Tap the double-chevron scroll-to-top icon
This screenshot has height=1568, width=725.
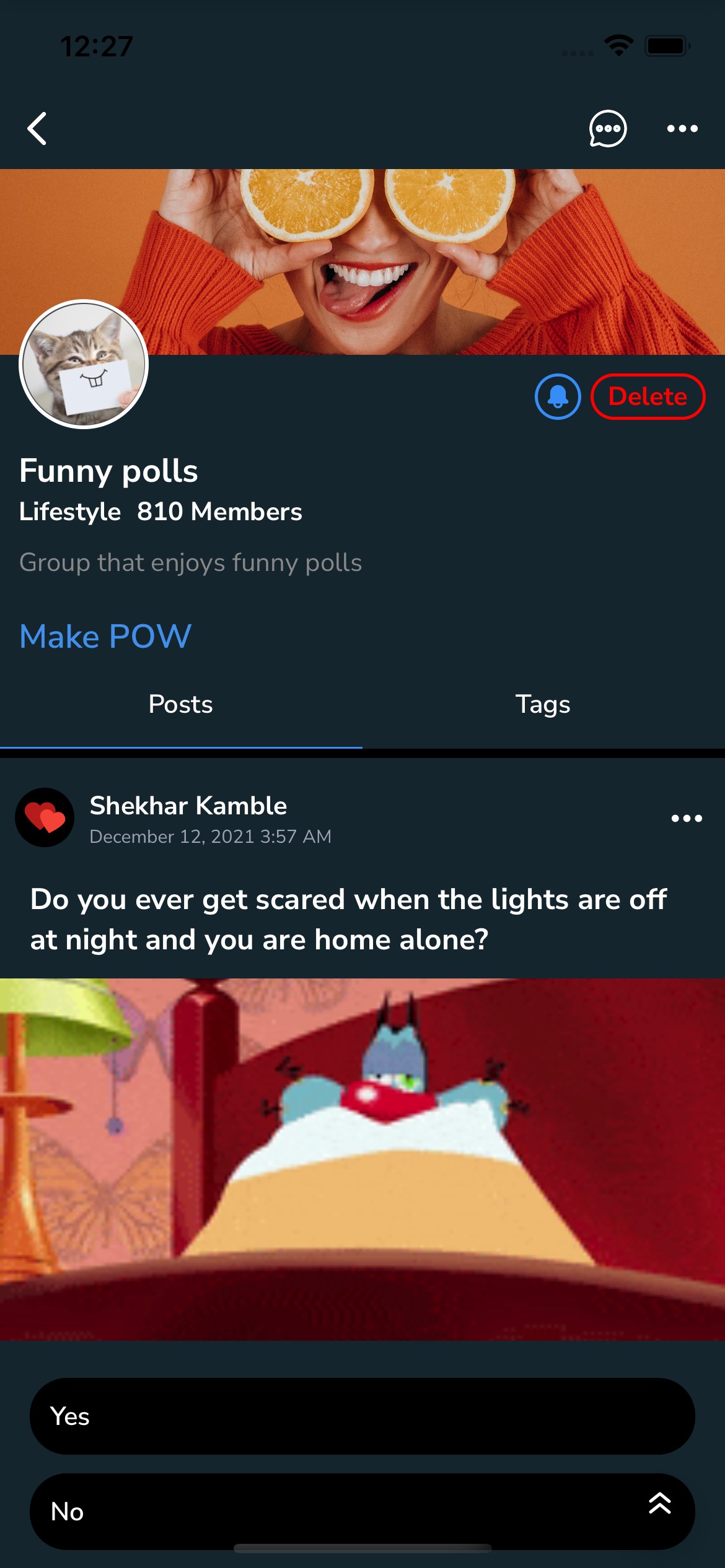(660, 1504)
